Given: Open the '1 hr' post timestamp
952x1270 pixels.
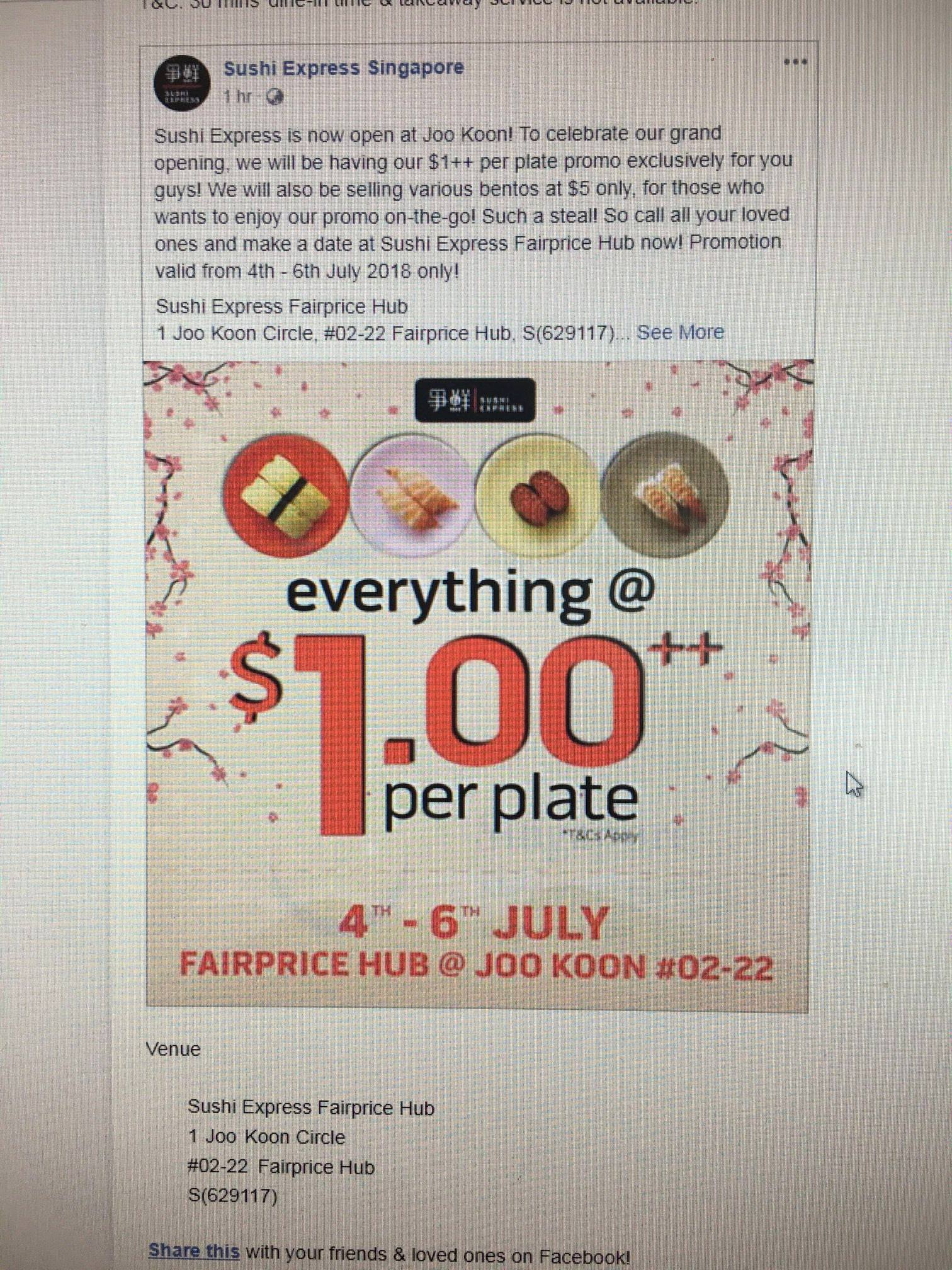Looking at the screenshot, I should pyautogui.click(x=237, y=97).
